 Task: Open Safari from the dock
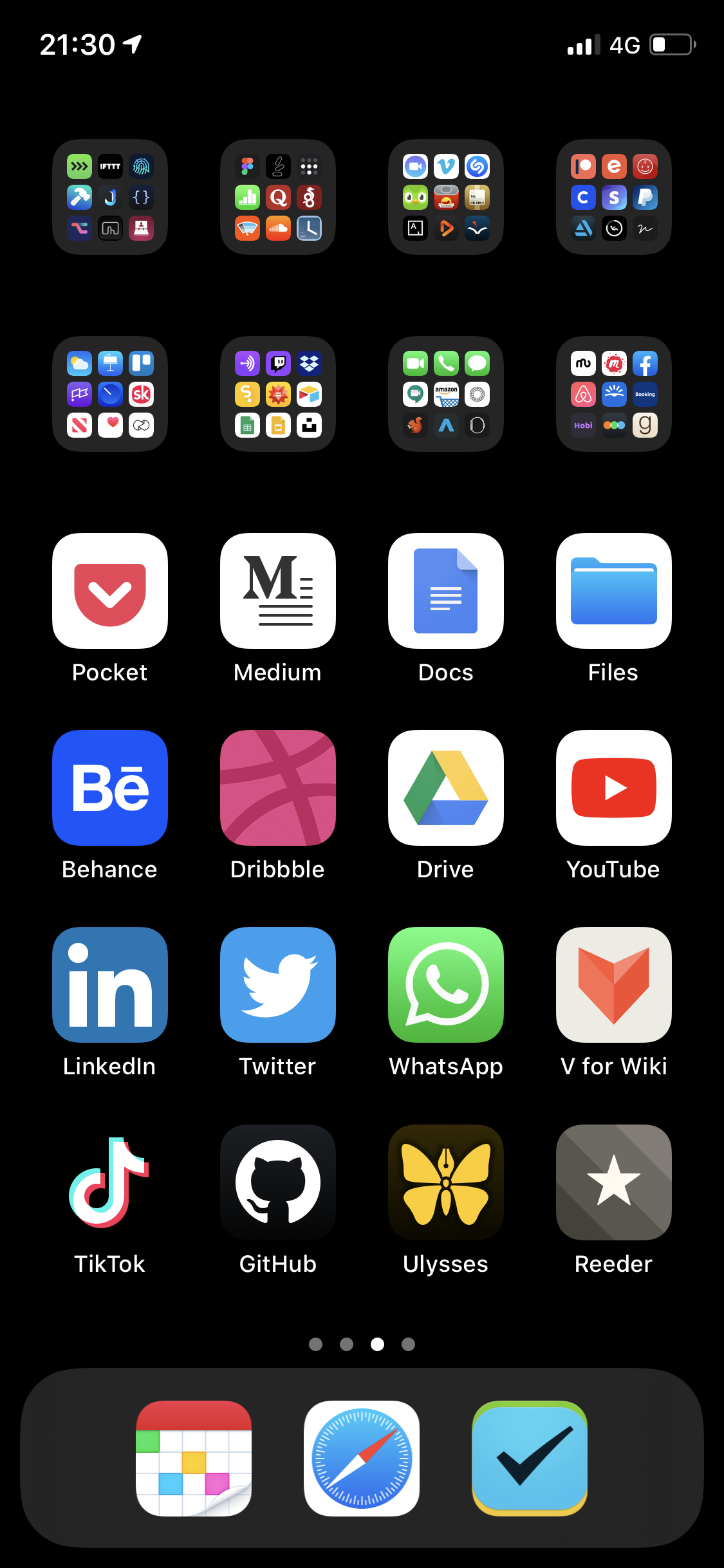click(362, 1458)
